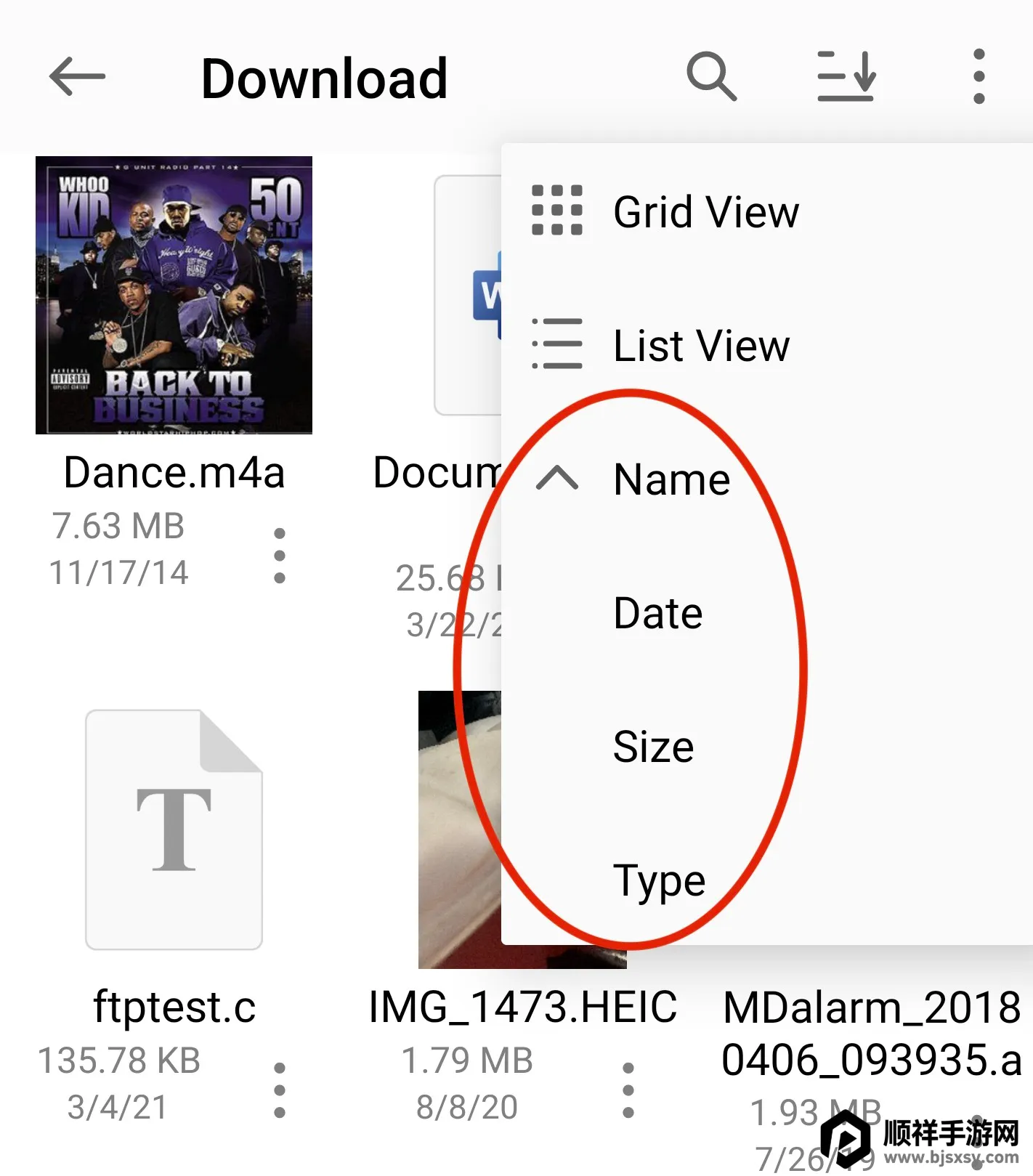Sort files by Size
The image size is (1033, 1176).
(654, 747)
